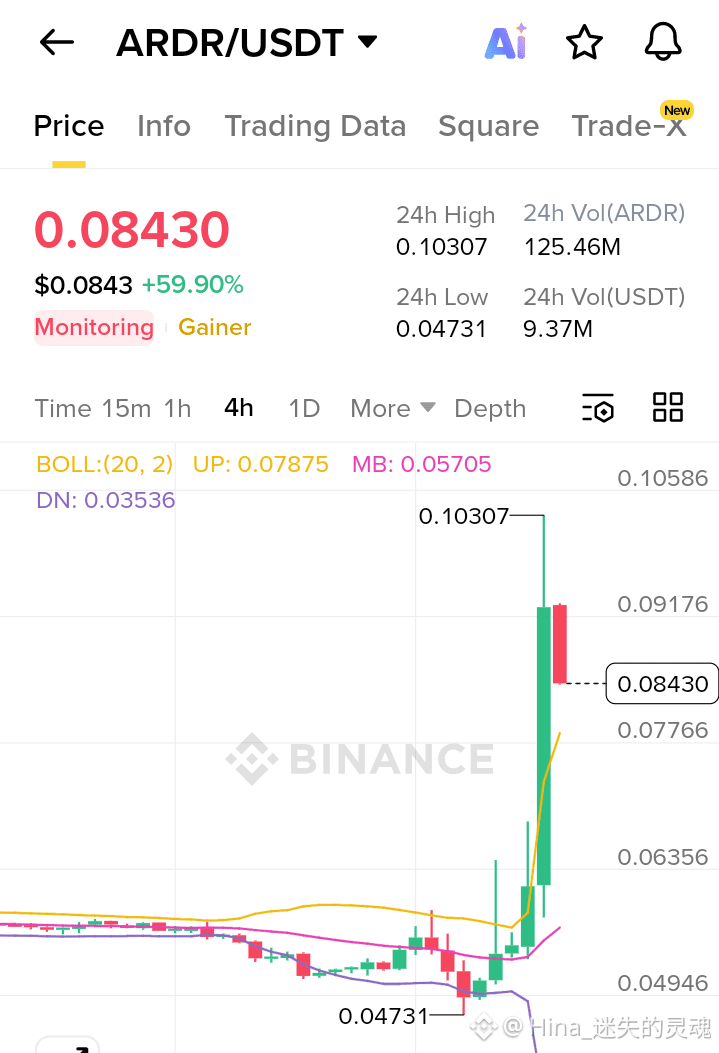Open the Square tab

click(x=488, y=126)
